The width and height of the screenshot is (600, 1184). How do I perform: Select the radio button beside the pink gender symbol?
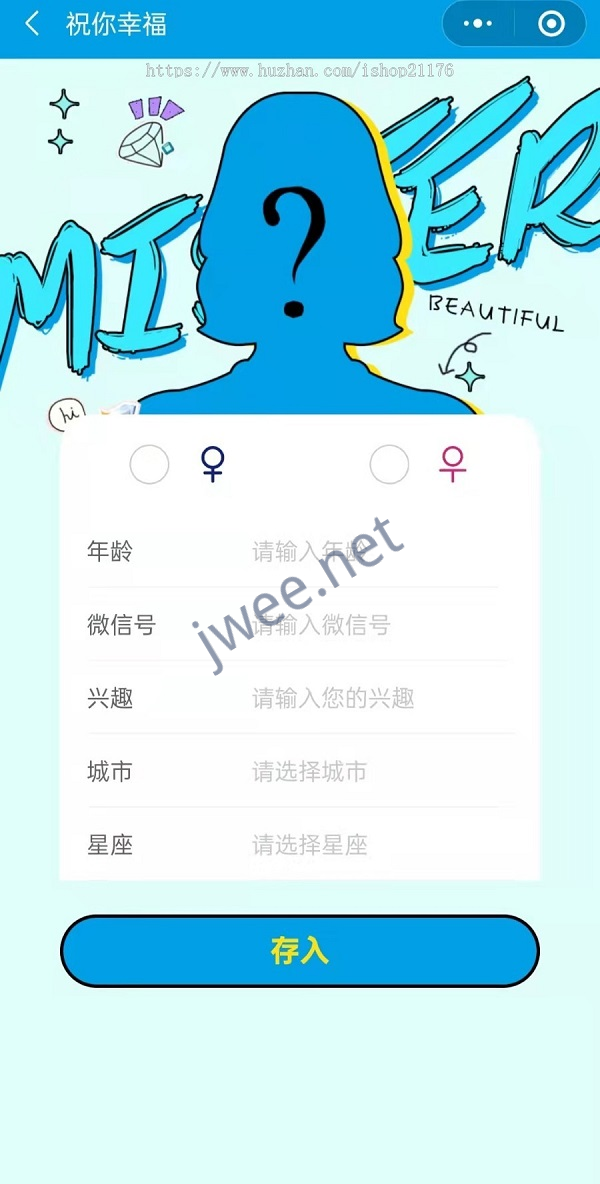389,464
